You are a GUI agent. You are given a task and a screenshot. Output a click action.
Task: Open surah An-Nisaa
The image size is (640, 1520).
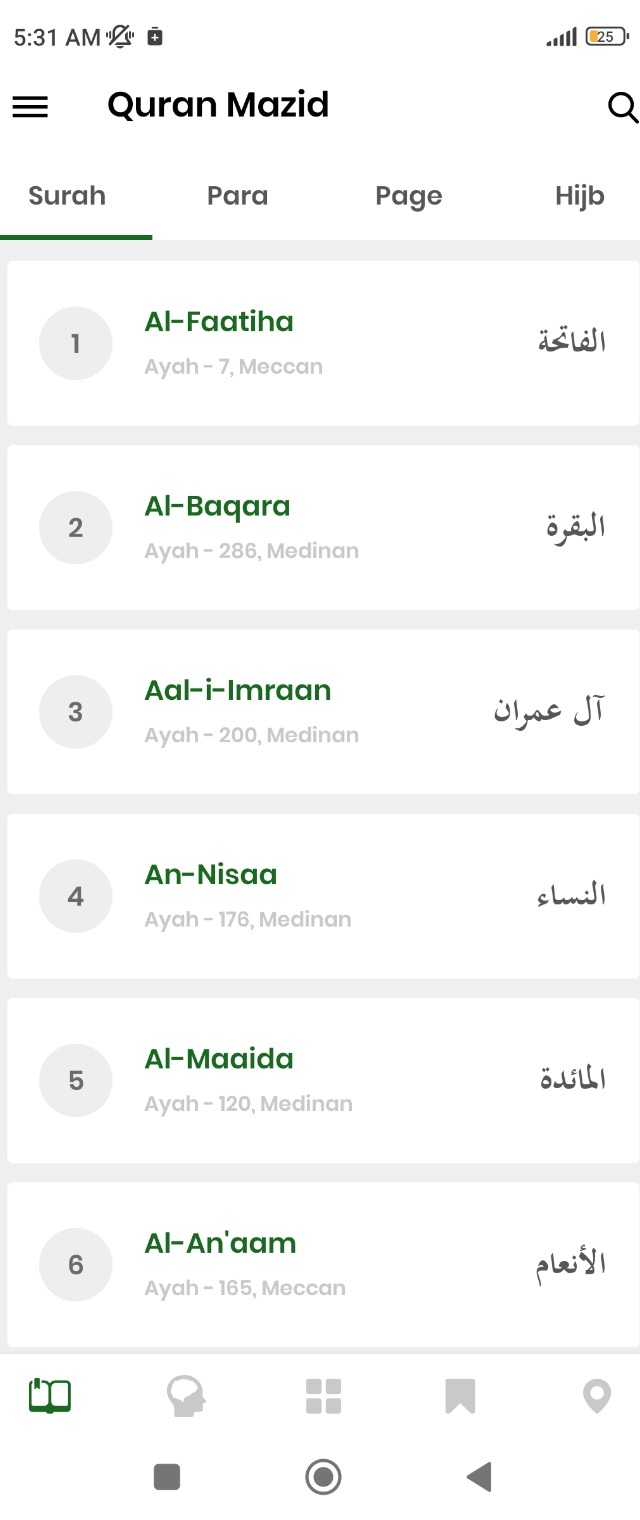[322, 896]
